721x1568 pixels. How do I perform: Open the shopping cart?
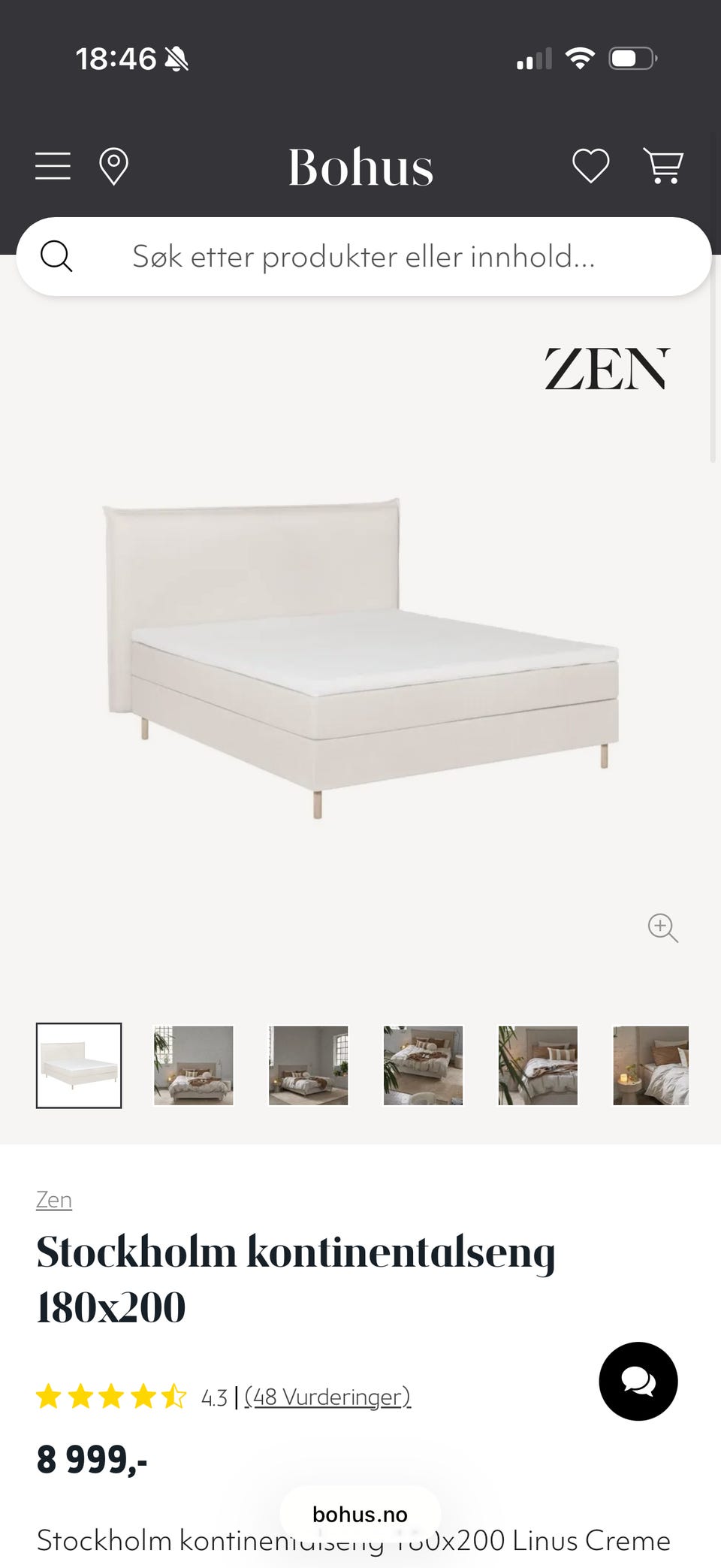point(663,166)
